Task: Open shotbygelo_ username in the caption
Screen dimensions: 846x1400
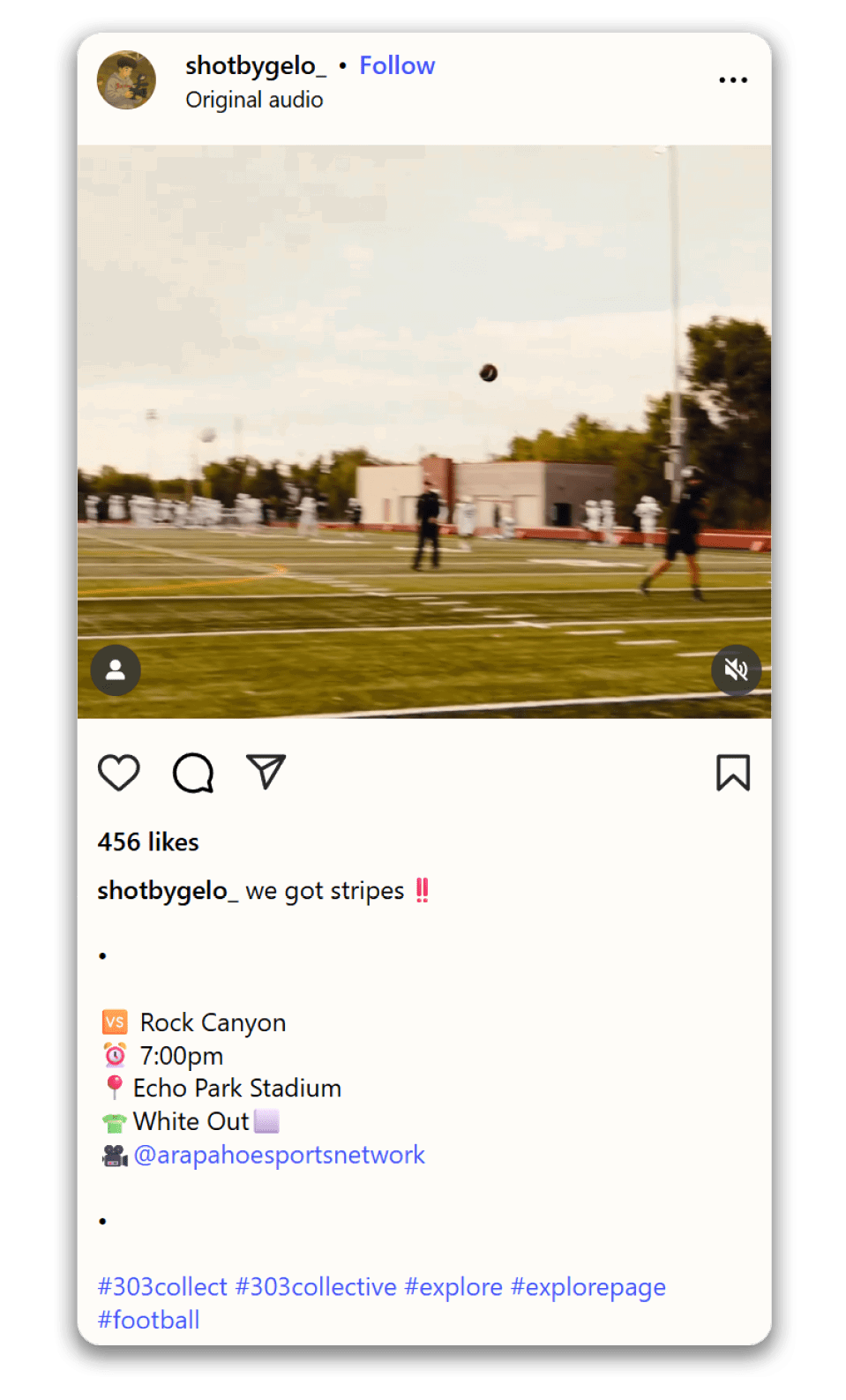Action: (167, 891)
